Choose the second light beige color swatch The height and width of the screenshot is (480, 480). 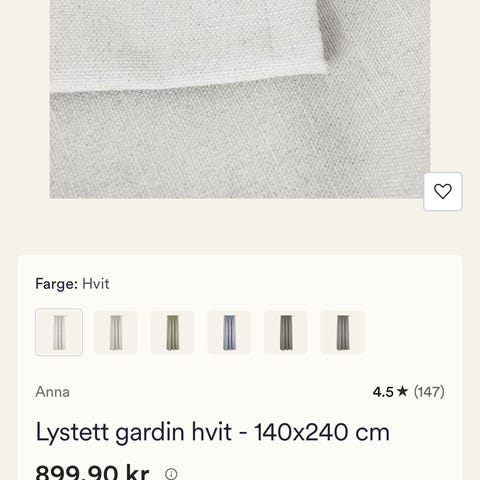tap(116, 332)
